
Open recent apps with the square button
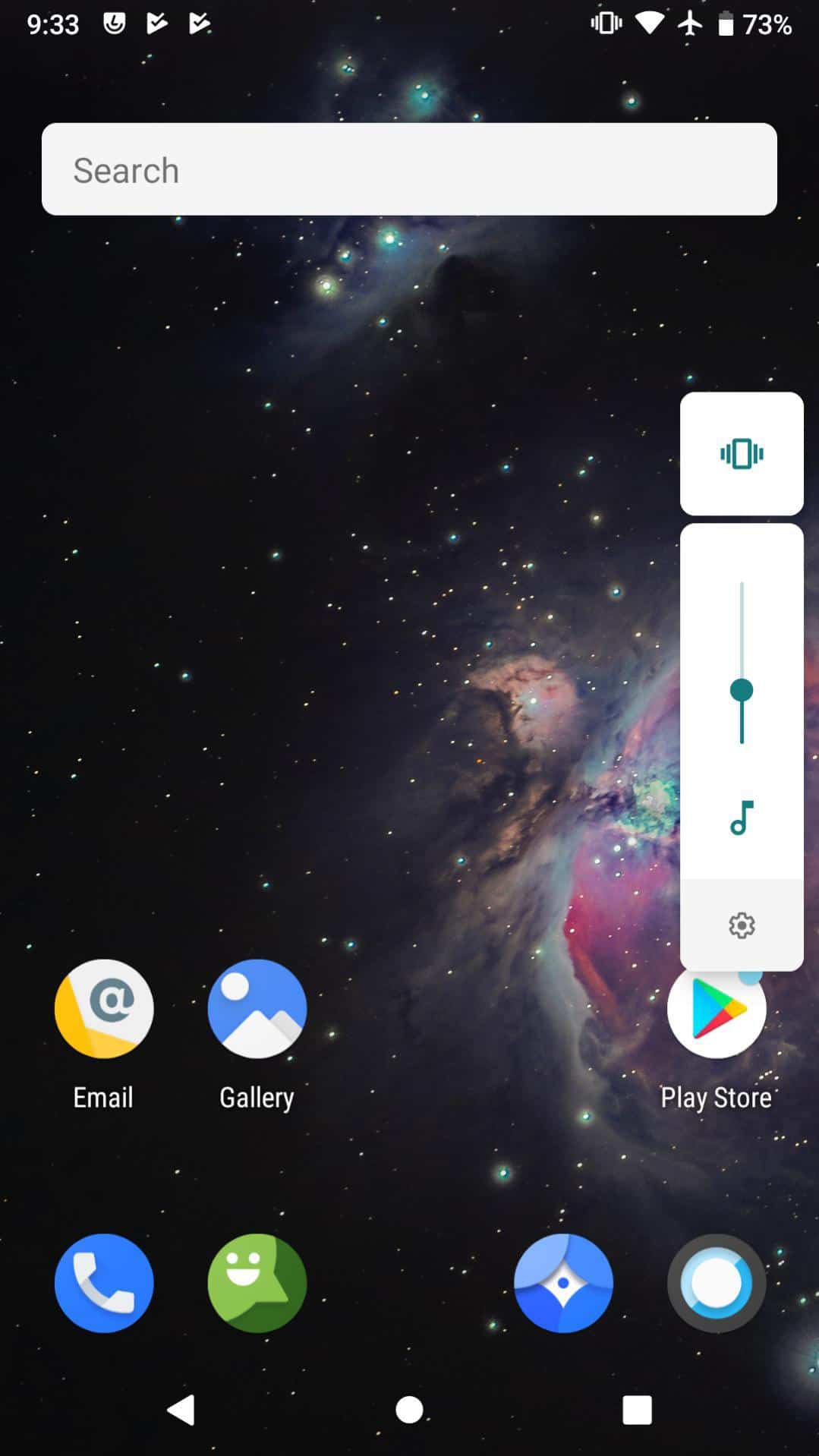click(636, 1410)
